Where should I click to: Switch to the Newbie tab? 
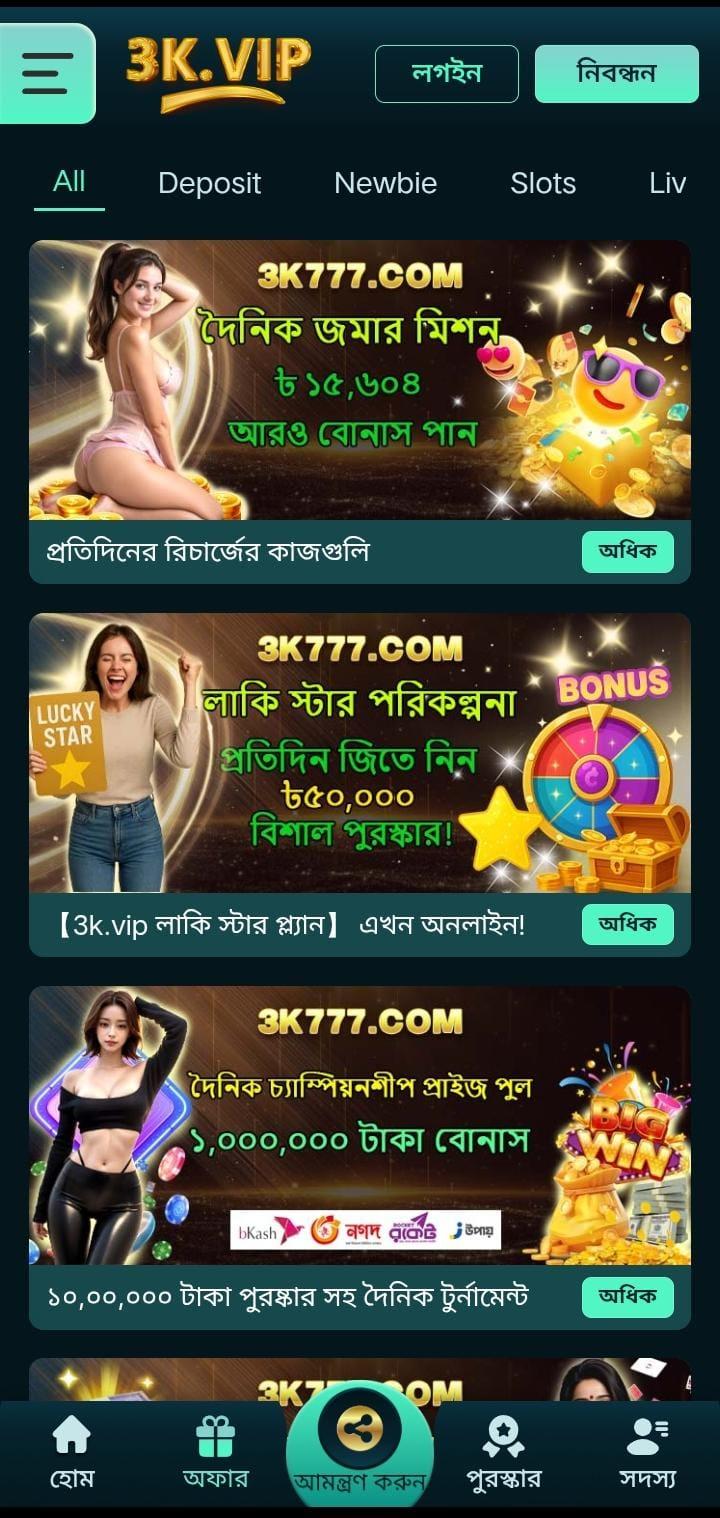coord(385,183)
